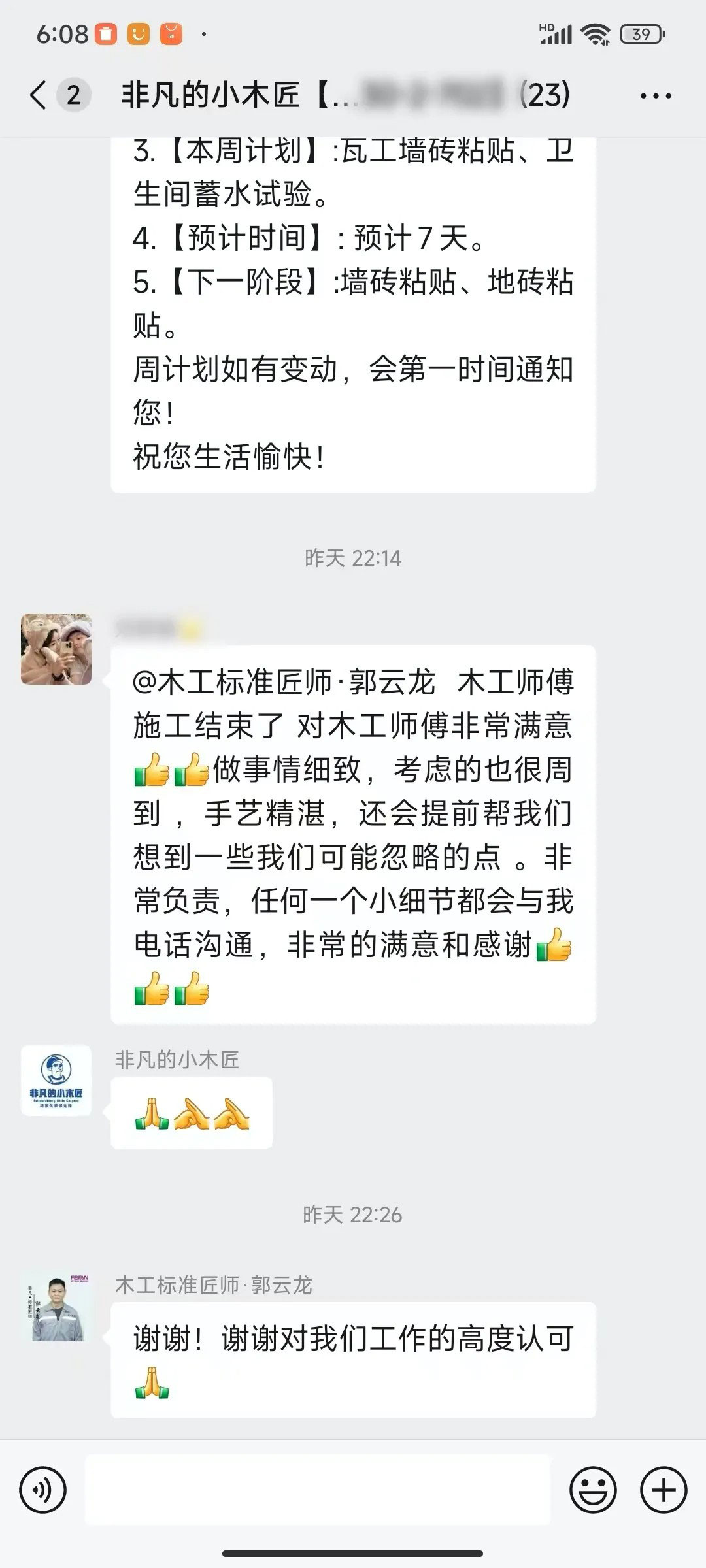Open the group chat overflow menu

pyautogui.click(x=655, y=96)
